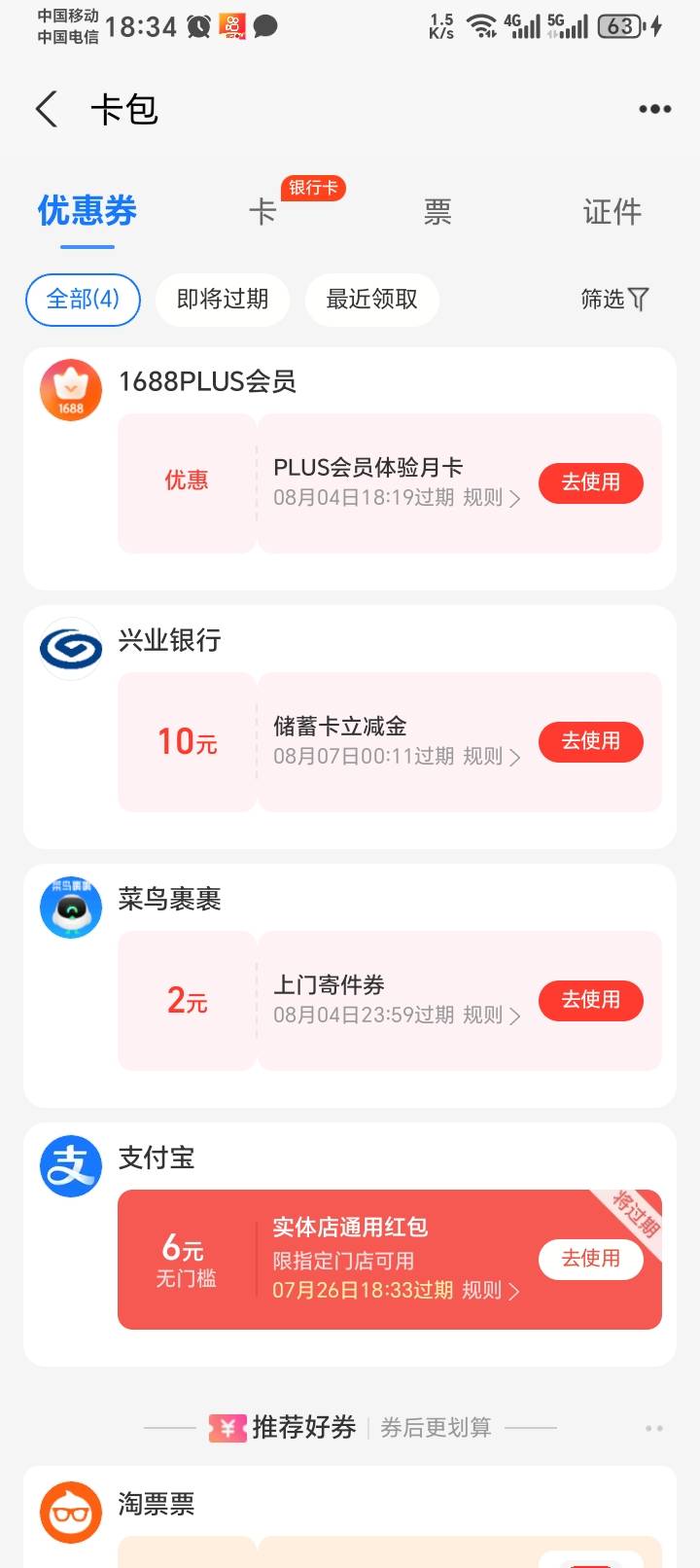Open 规则 of PLUS会员体验月卡
Viewport: 700px width, 1568px height.
coord(492,498)
